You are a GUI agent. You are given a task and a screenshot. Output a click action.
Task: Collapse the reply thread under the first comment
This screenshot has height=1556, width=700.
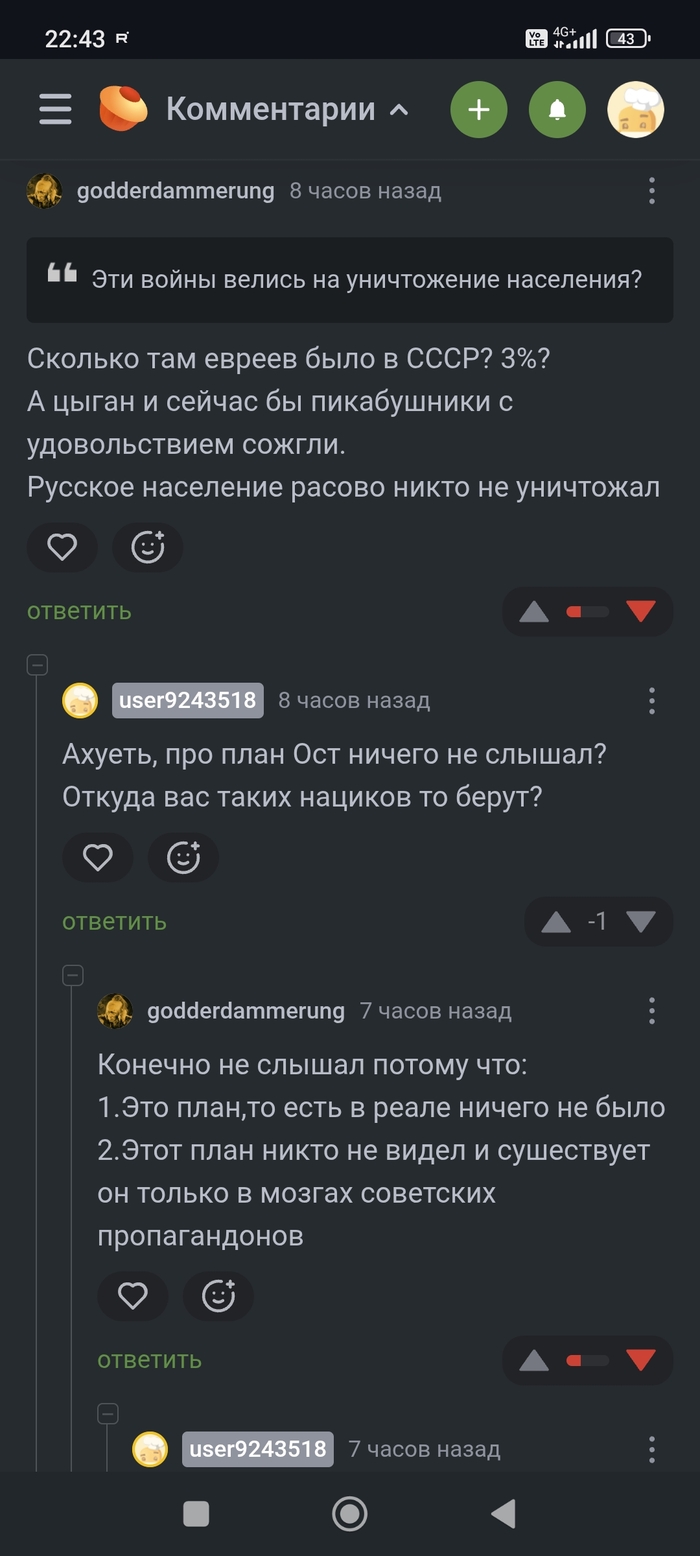coord(37,665)
